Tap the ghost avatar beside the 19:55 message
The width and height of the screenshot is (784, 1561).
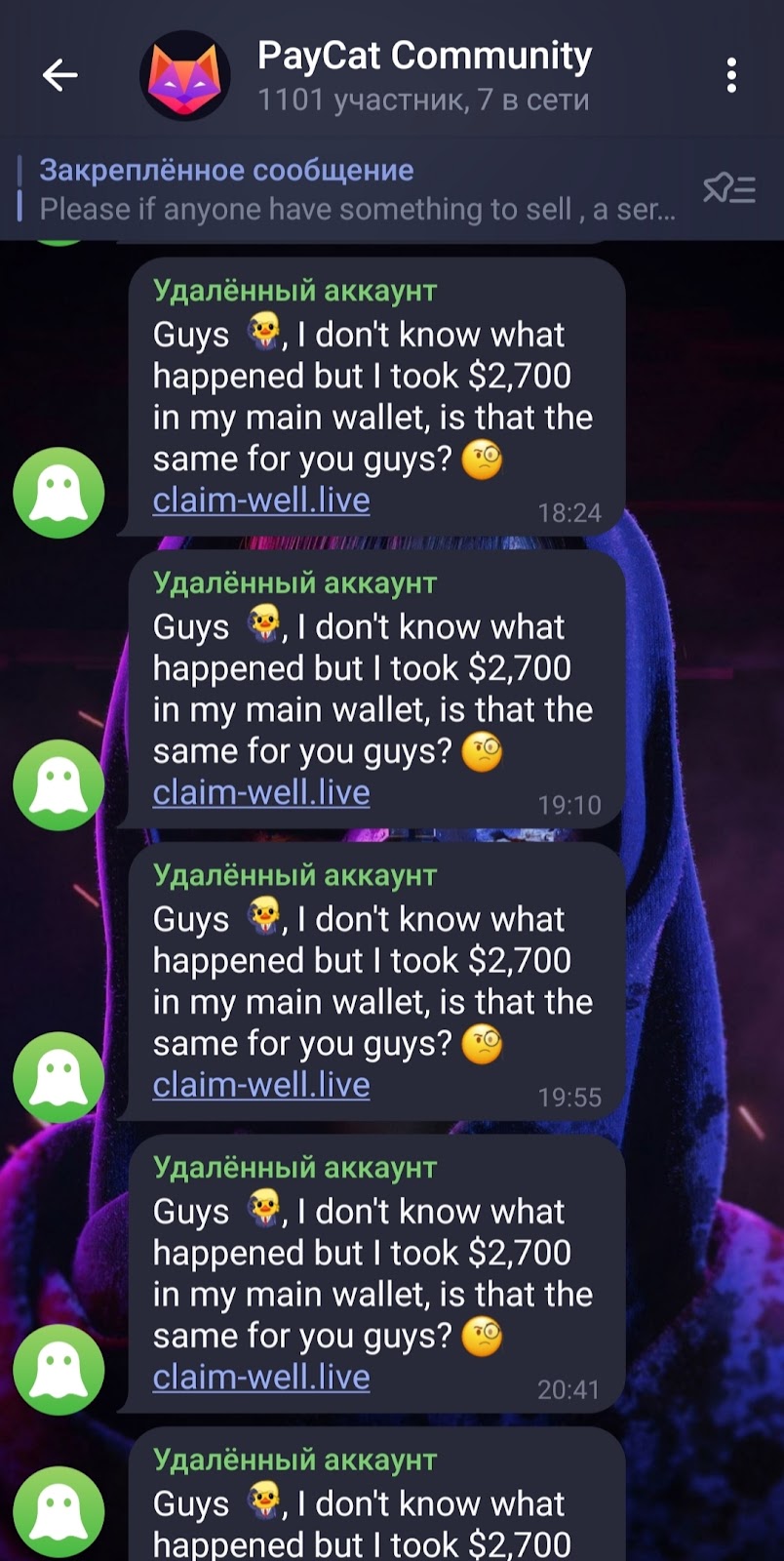click(x=59, y=1077)
